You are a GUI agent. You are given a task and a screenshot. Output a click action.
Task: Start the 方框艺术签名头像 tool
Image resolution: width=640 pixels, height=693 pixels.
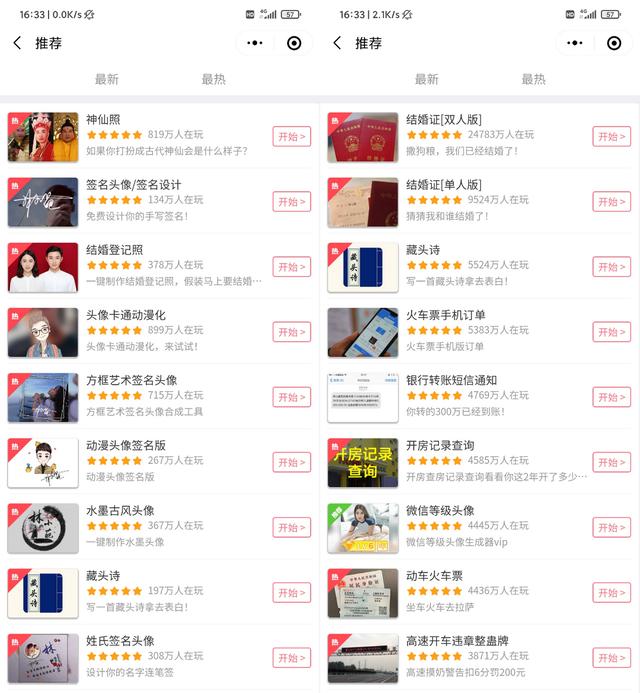pos(291,397)
